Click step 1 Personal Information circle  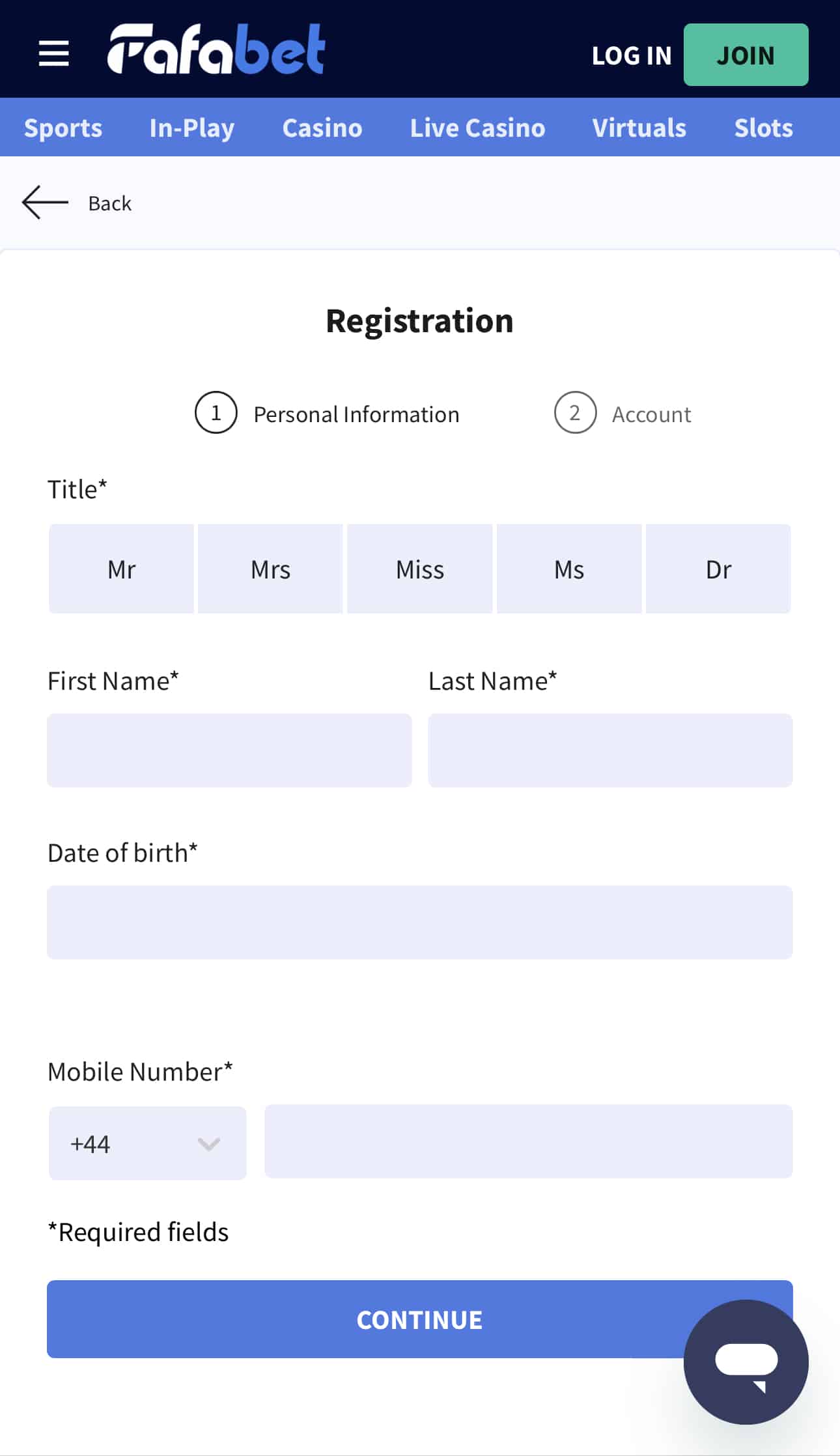216,412
